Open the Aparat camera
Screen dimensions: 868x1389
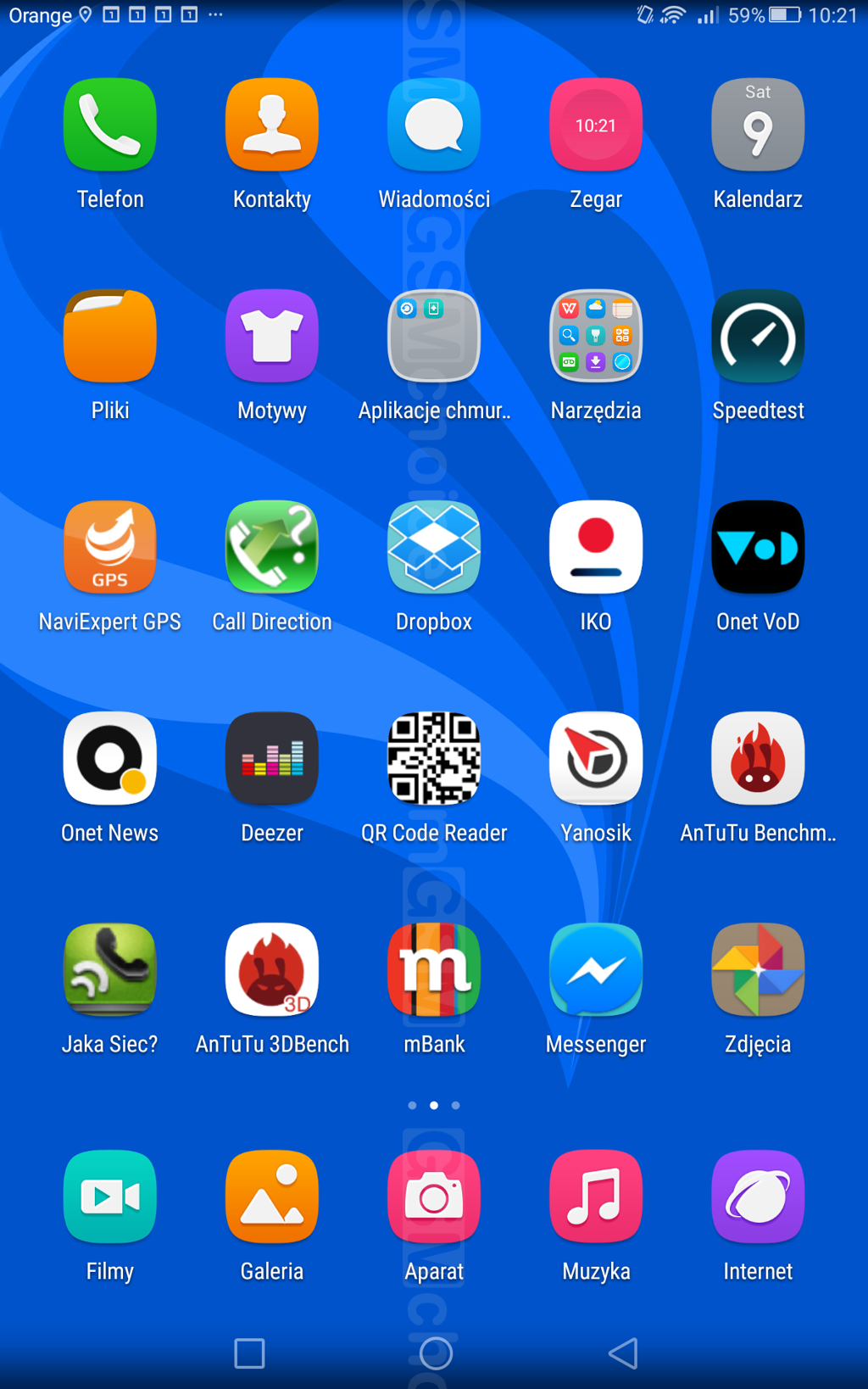(434, 1197)
